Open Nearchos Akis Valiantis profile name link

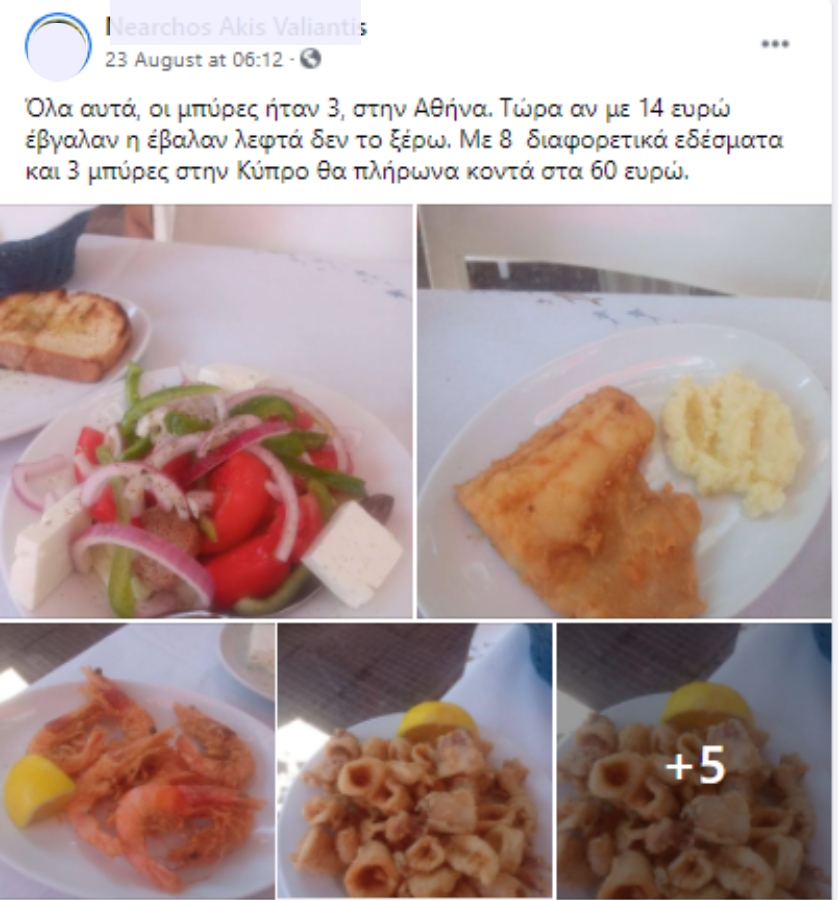pos(233,29)
